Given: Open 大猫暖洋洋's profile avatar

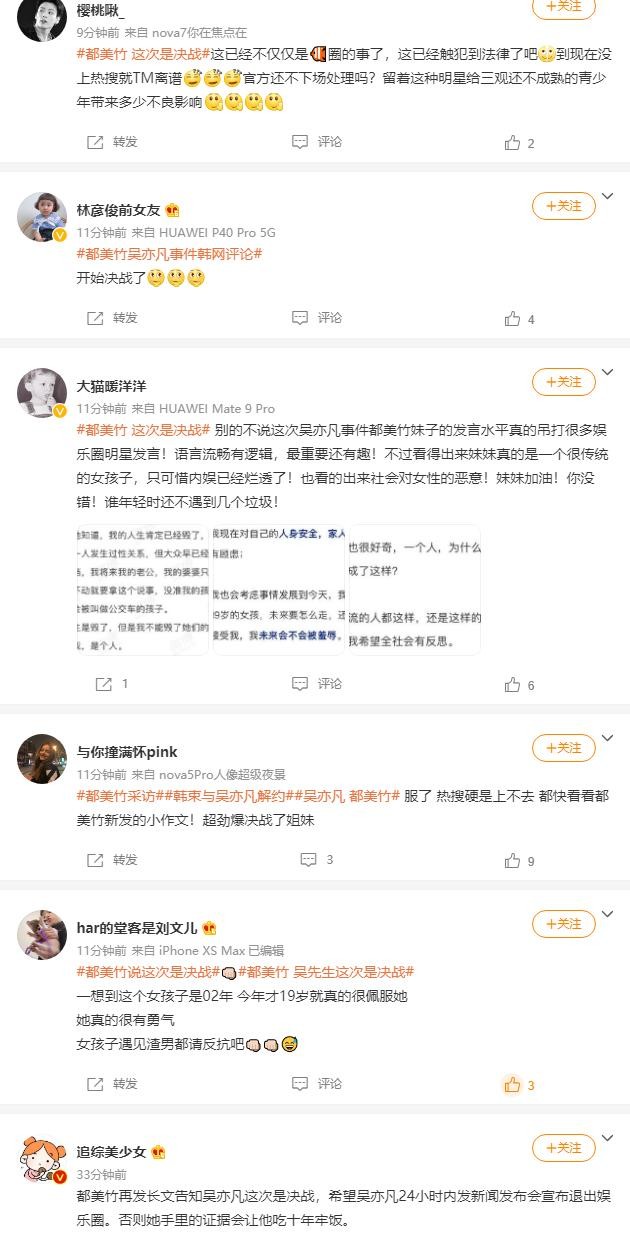Looking at the screenshot, I should [x=42, y=393].
